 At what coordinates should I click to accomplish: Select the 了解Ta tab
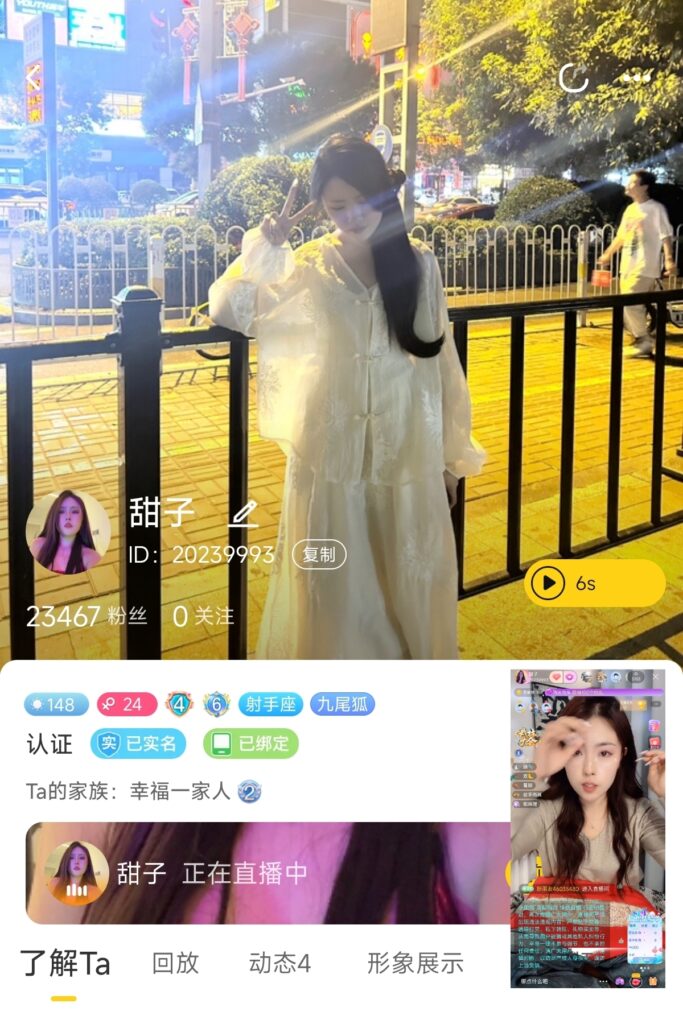click(x=65, y=964)
